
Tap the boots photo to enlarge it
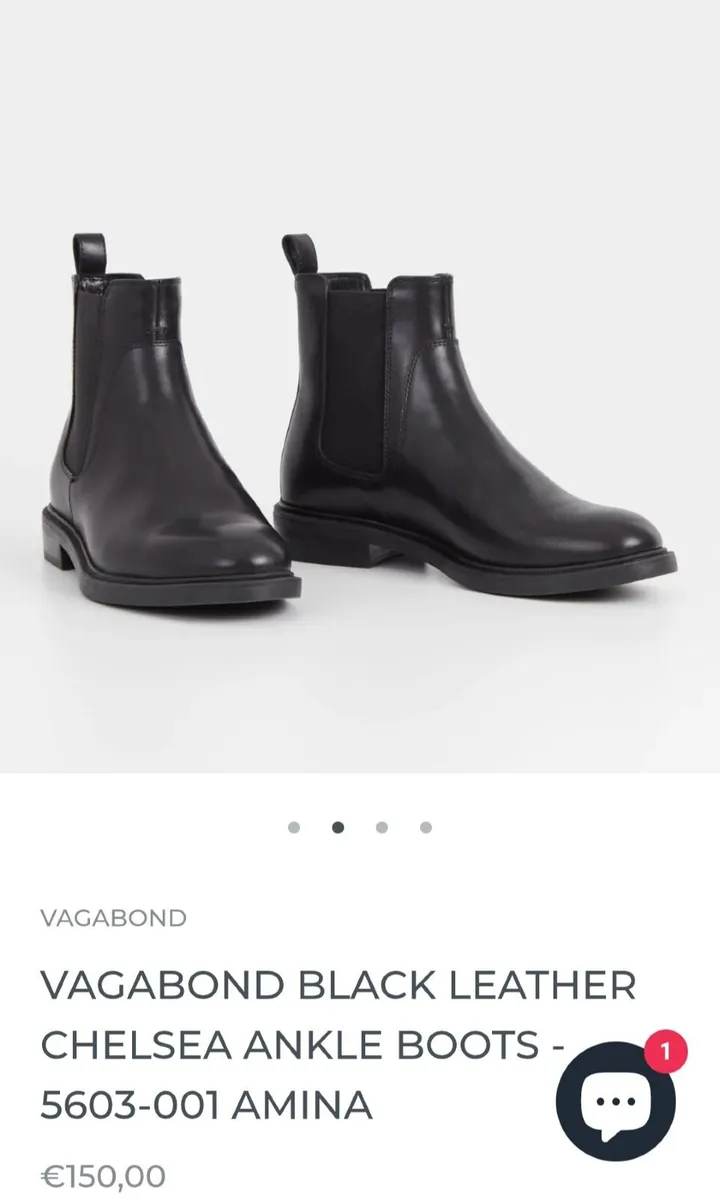[x=360, y=400]
